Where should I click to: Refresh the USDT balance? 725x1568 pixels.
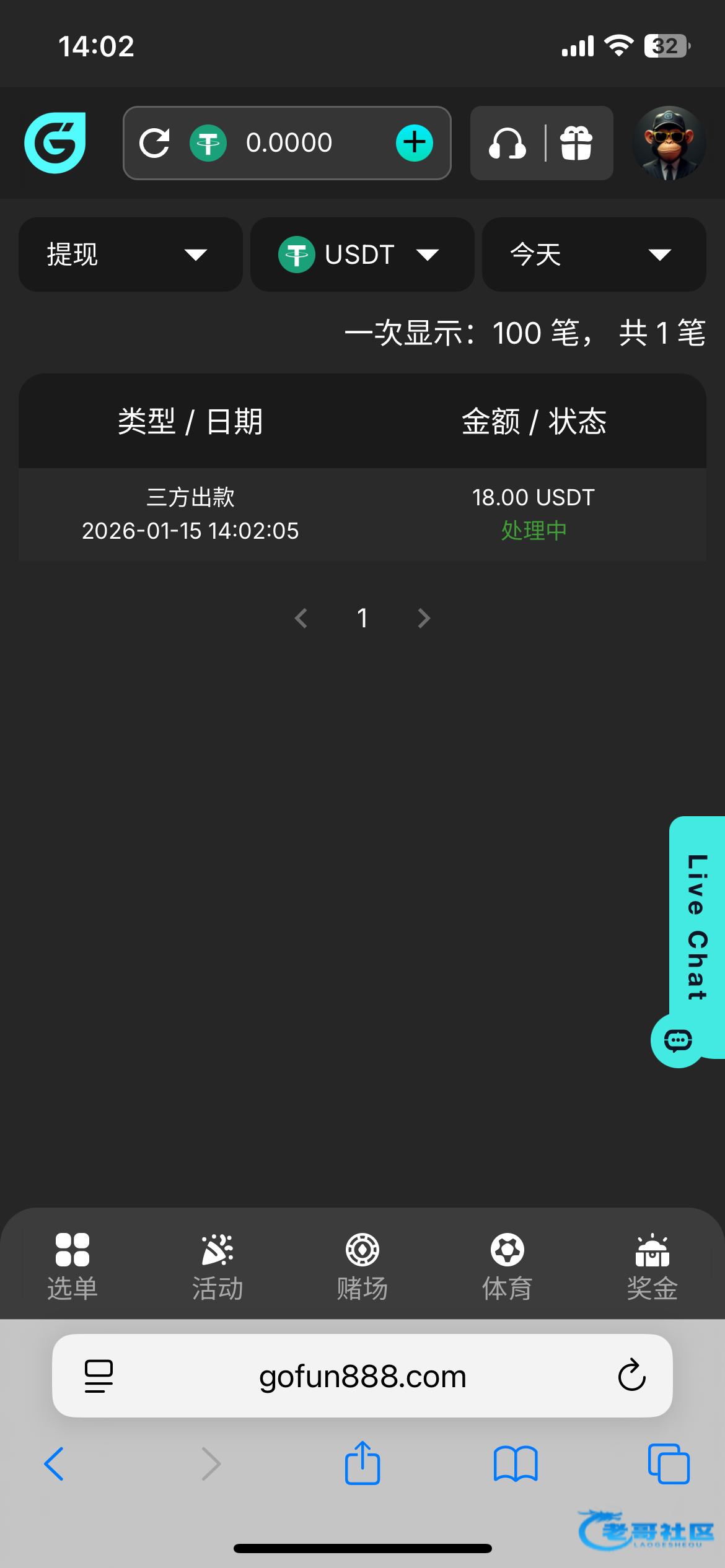(154, 143)
